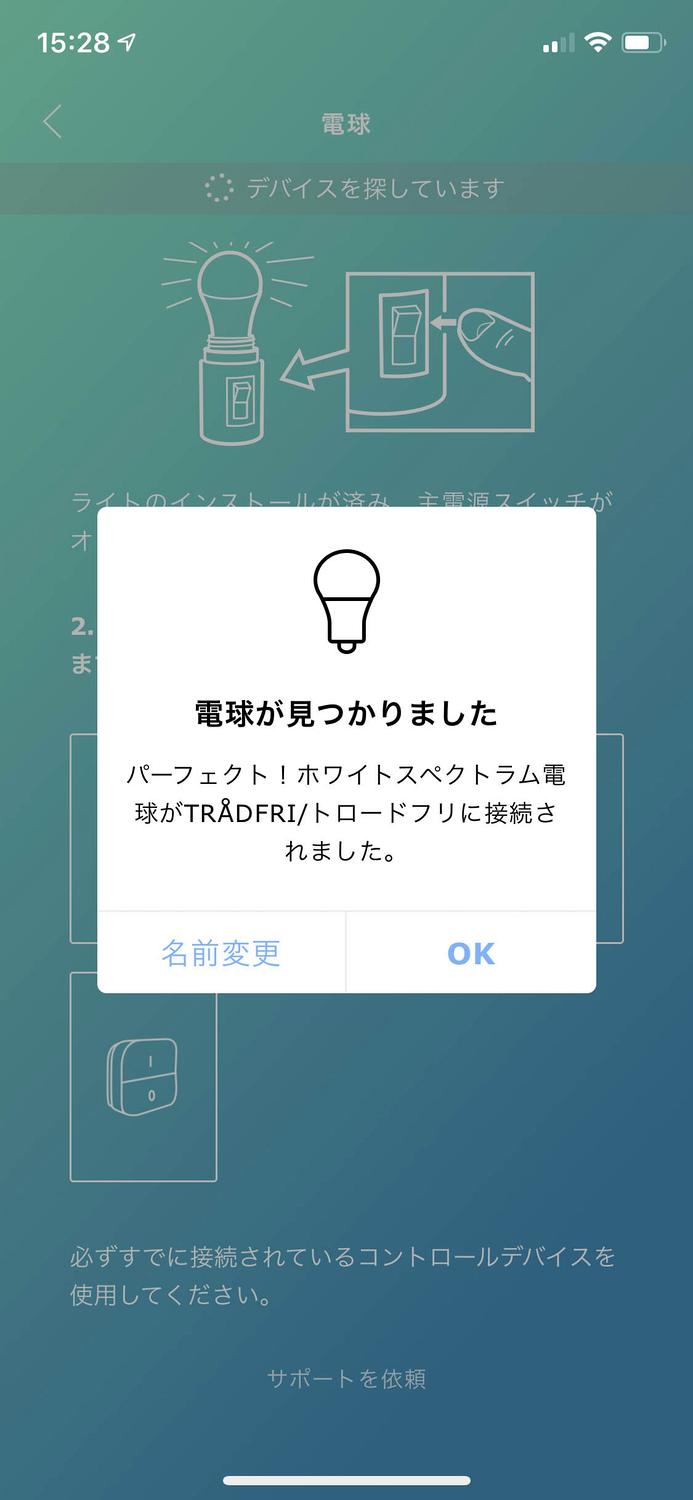
Task: Tap 名前変更 to rename the bulb
Action: (221, 953)
